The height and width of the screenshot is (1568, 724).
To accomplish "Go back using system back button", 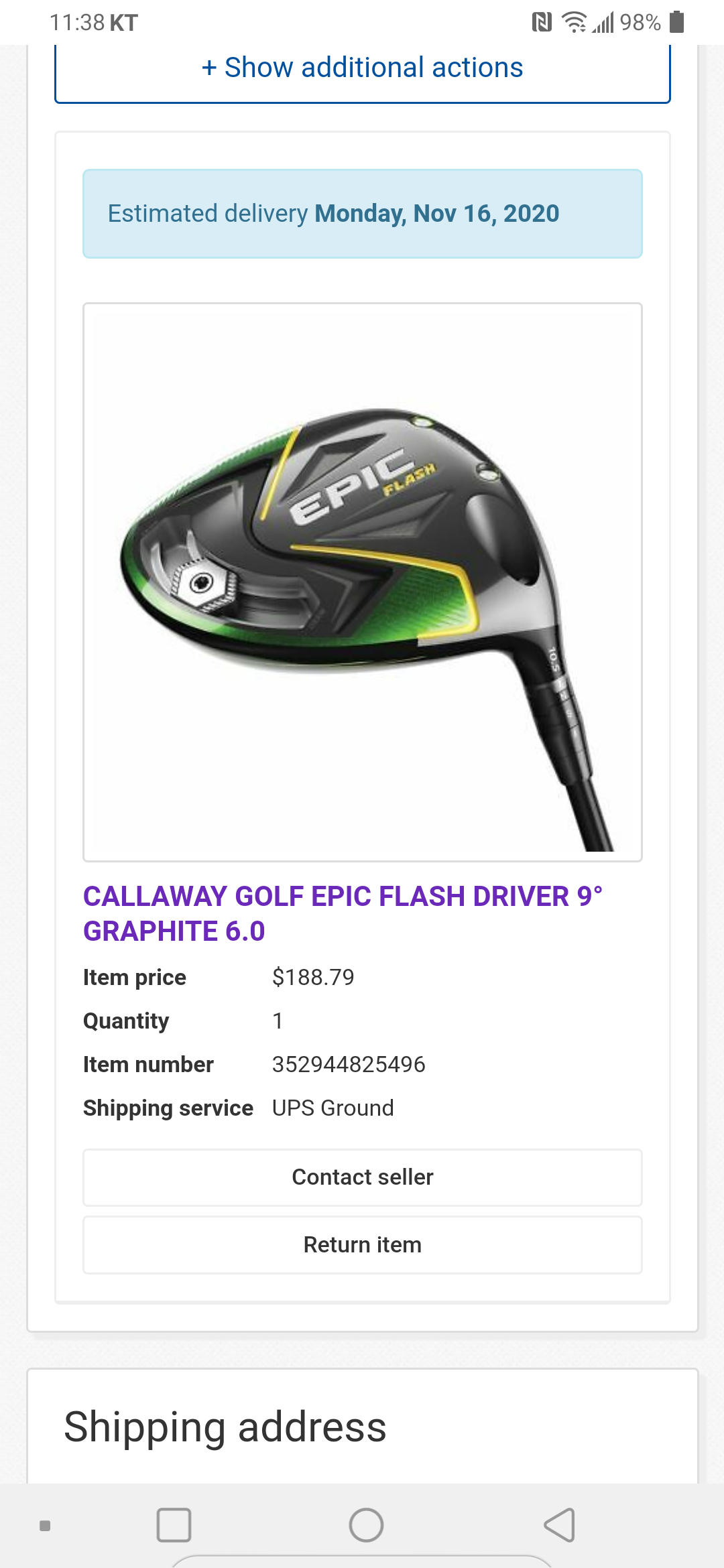I will pos(559,1526).
